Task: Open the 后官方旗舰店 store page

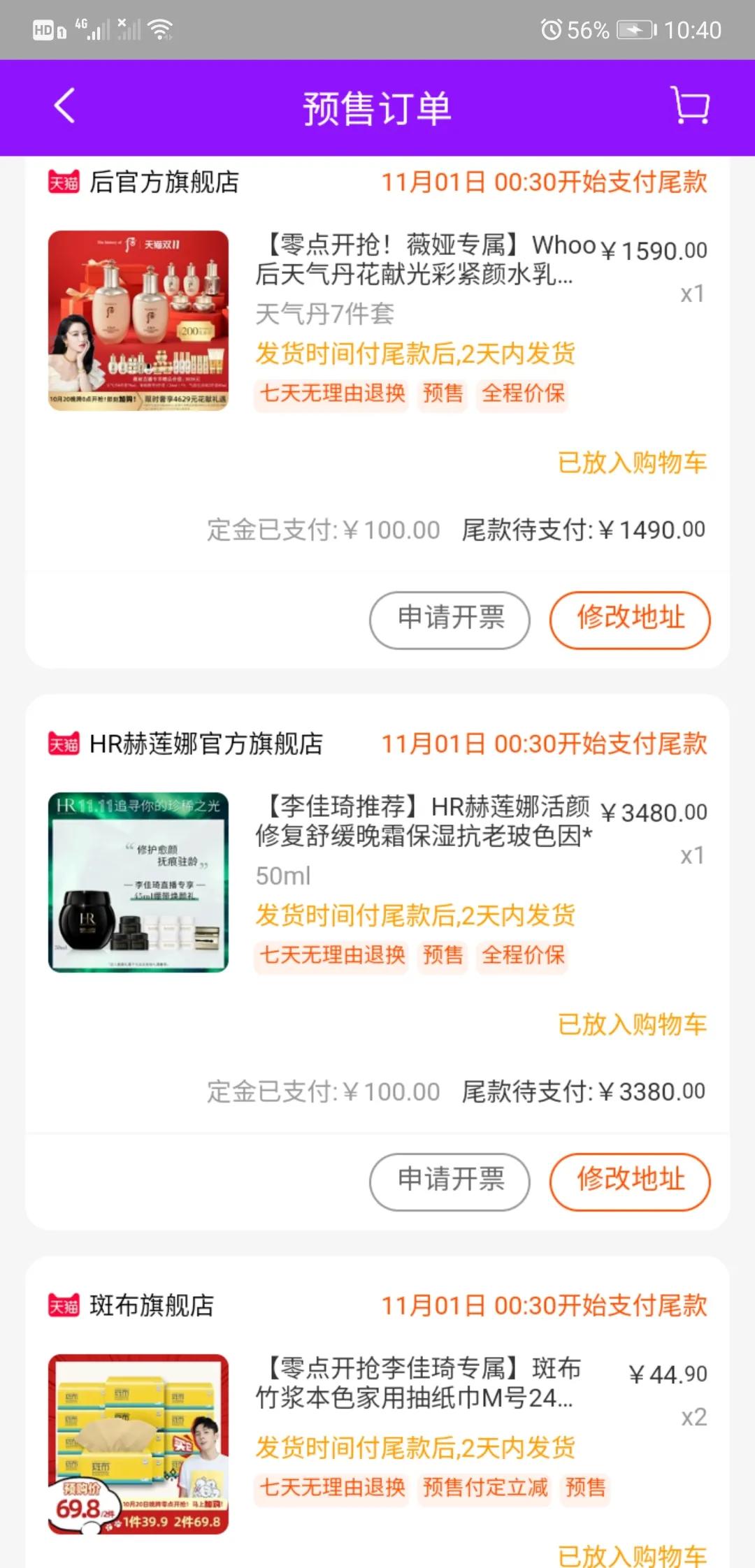Action: pos(166,182)
